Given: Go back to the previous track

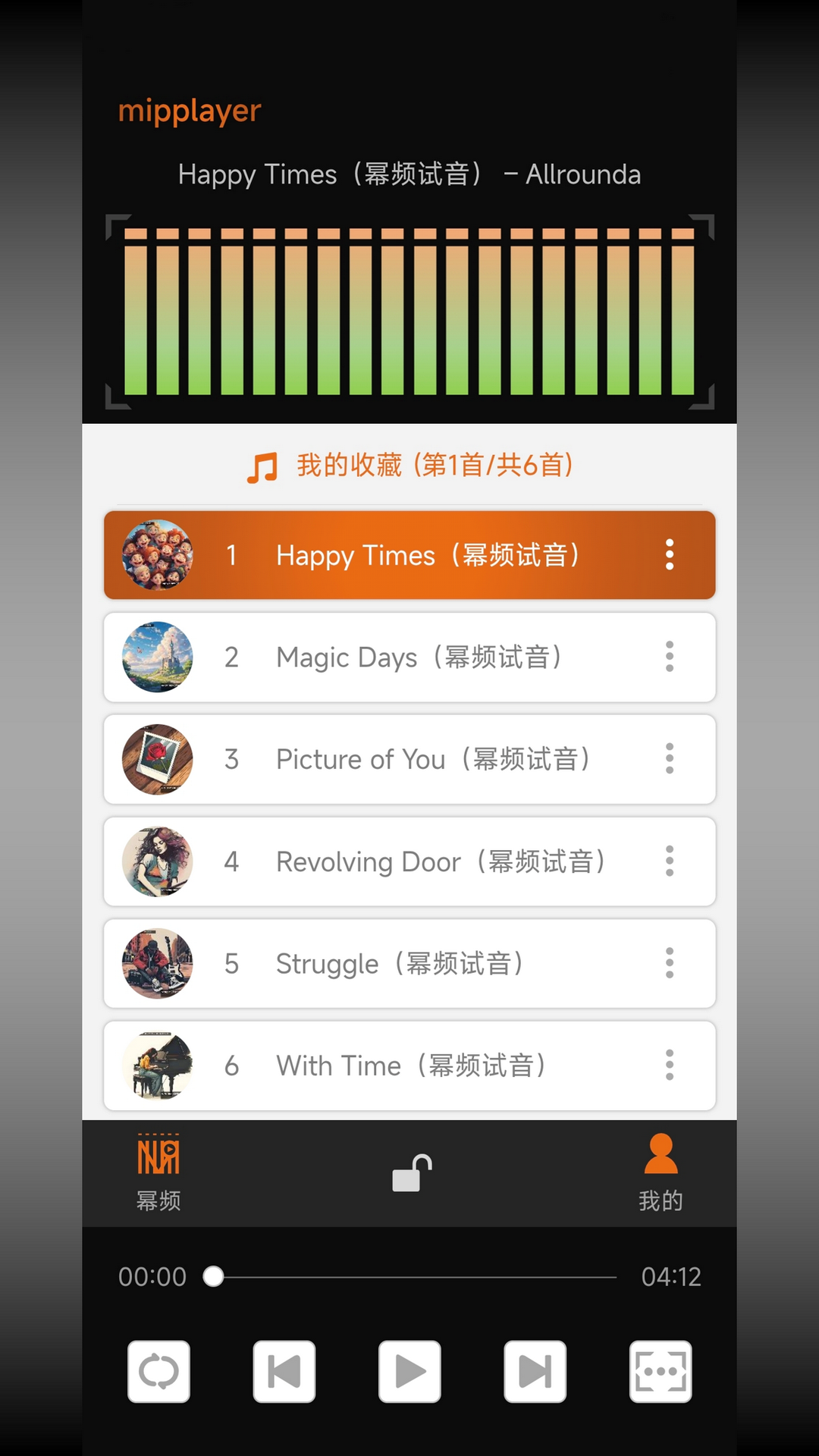Looking at the screenshot, I should click(284, 1371).
